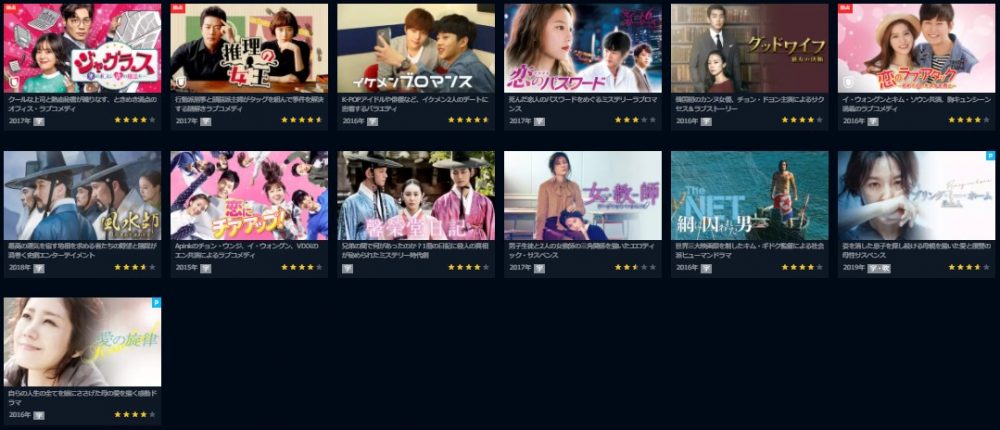Open 推理の女王 title card

click(x=249, y=49)
